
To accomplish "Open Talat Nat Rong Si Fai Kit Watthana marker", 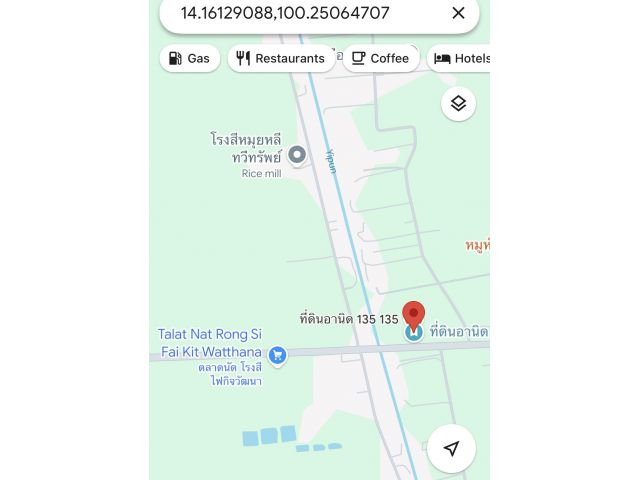I will coord(278,354).
